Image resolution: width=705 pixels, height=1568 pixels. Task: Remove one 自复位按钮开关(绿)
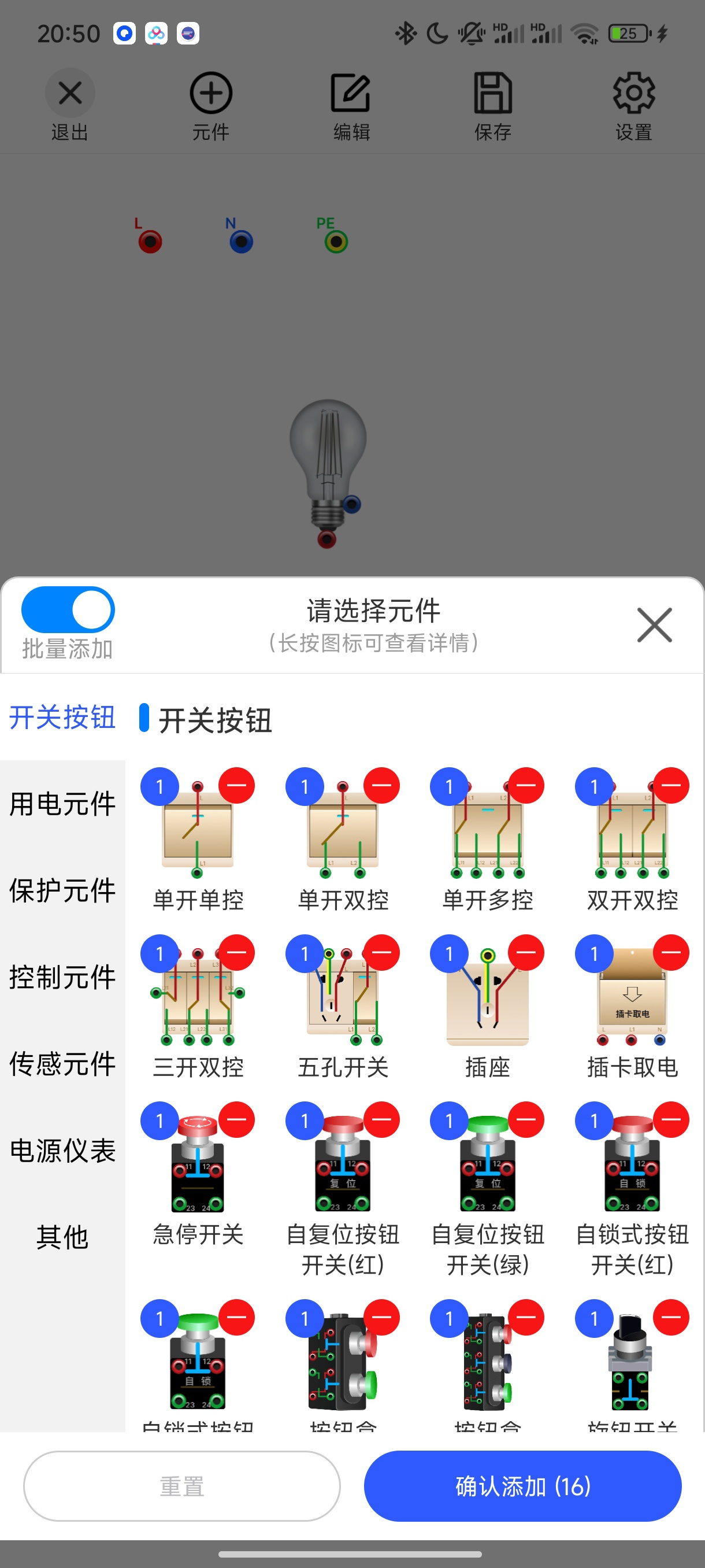526,1119
